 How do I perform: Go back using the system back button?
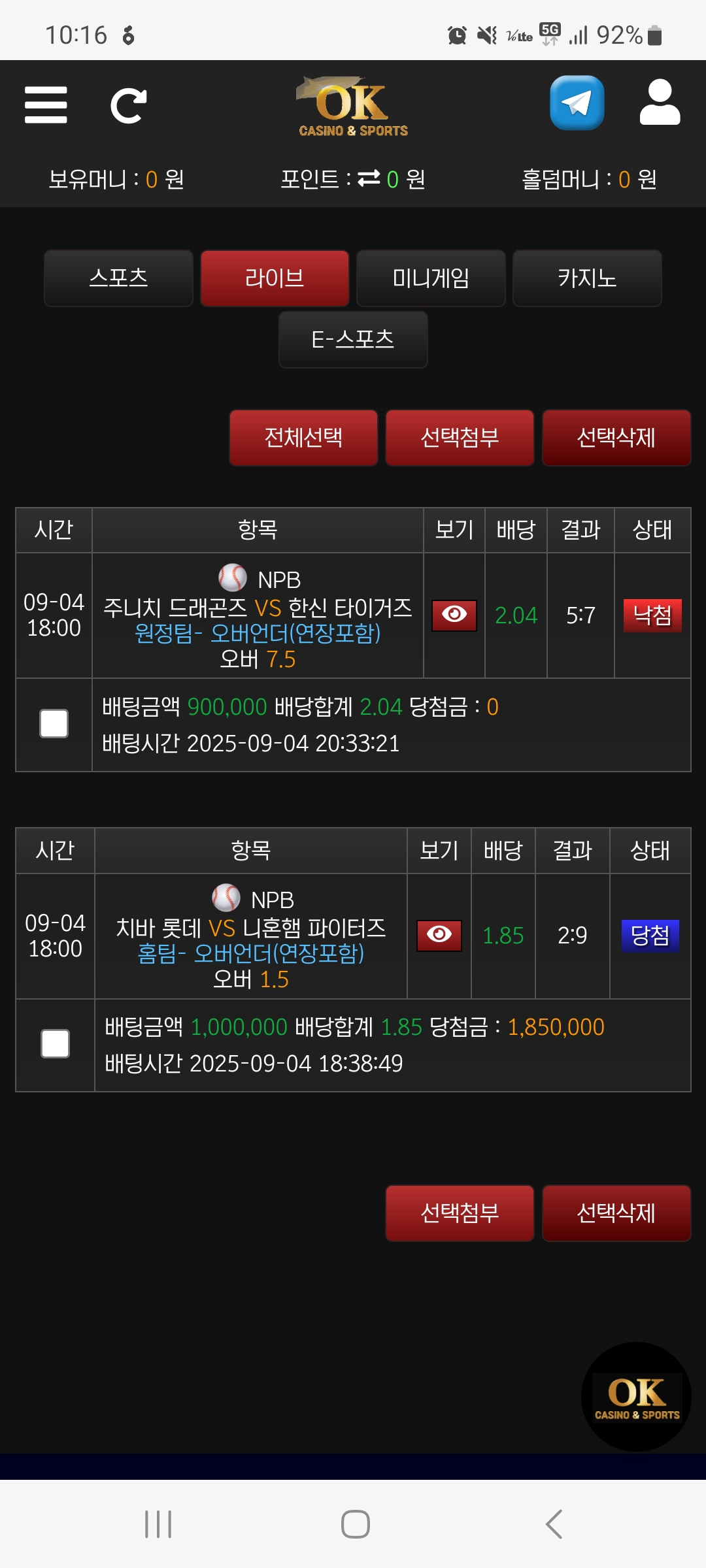coord(554,1524)
